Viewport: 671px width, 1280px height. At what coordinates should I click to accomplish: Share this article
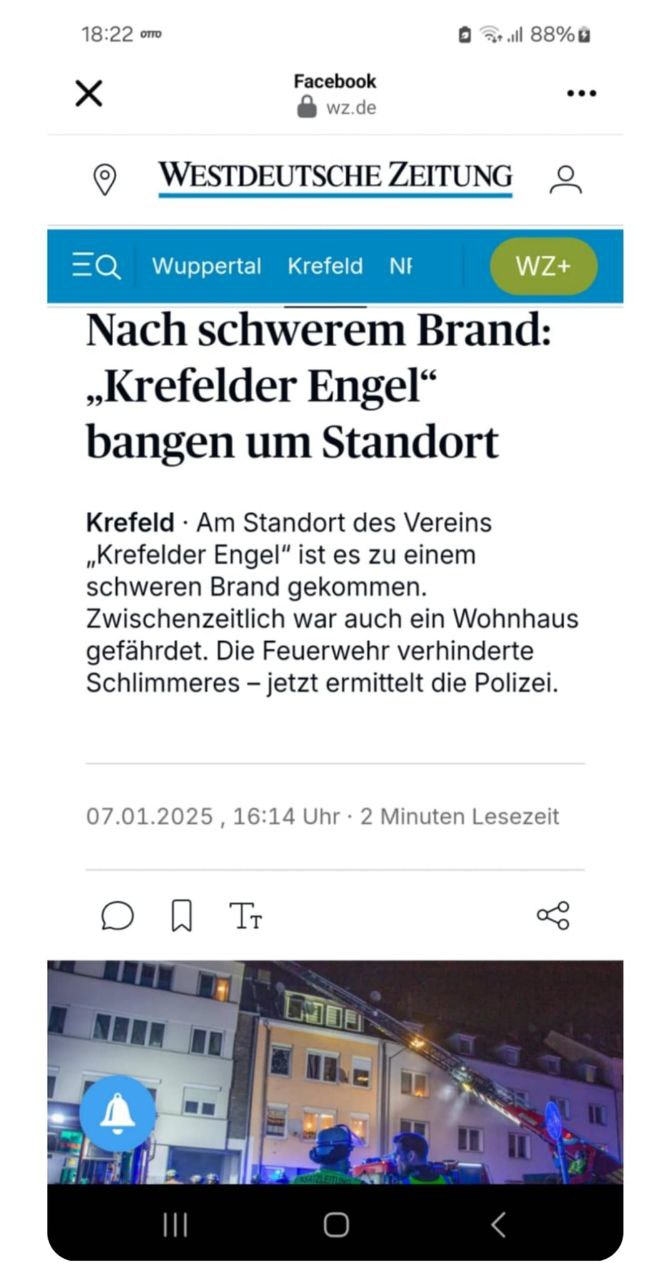coord(553,915)
